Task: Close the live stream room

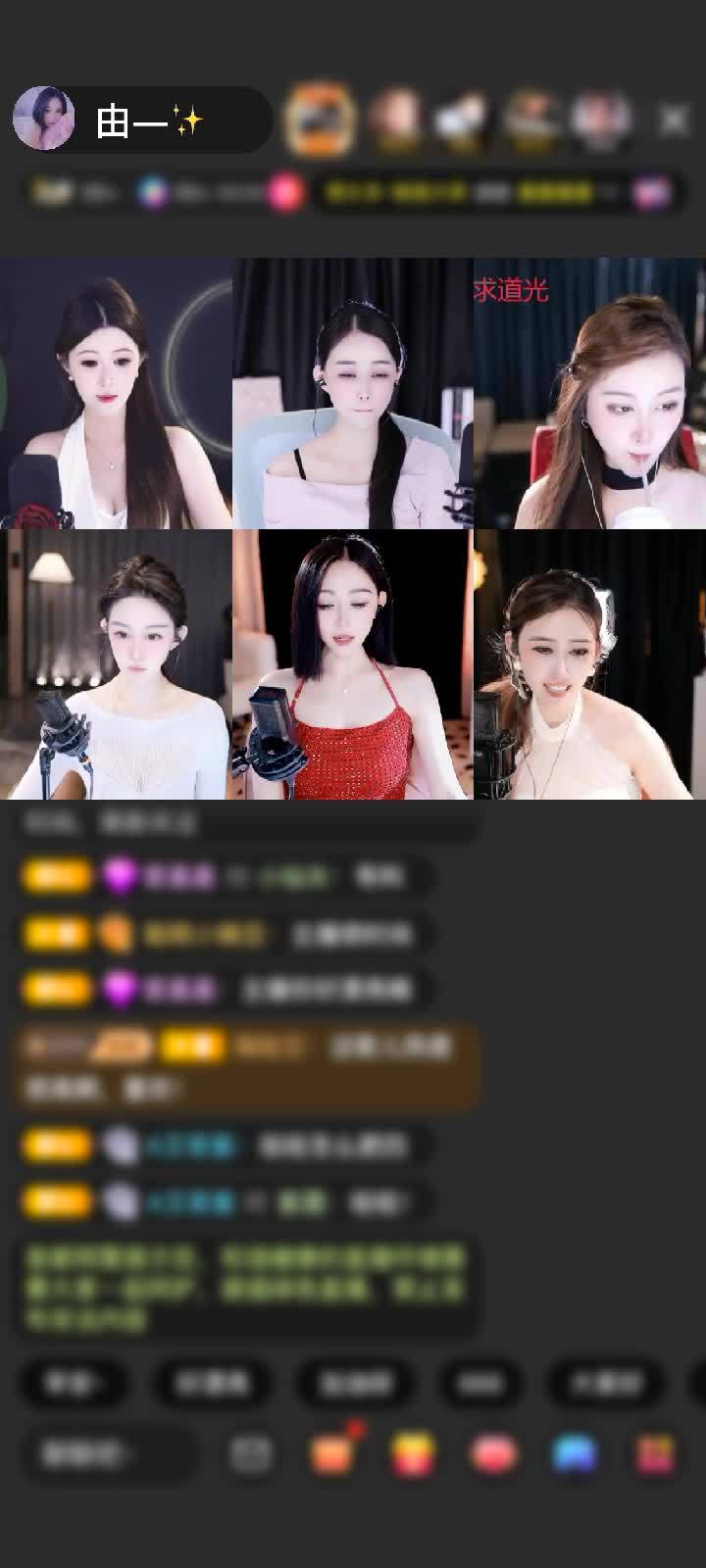Action: tap(674, 120)
